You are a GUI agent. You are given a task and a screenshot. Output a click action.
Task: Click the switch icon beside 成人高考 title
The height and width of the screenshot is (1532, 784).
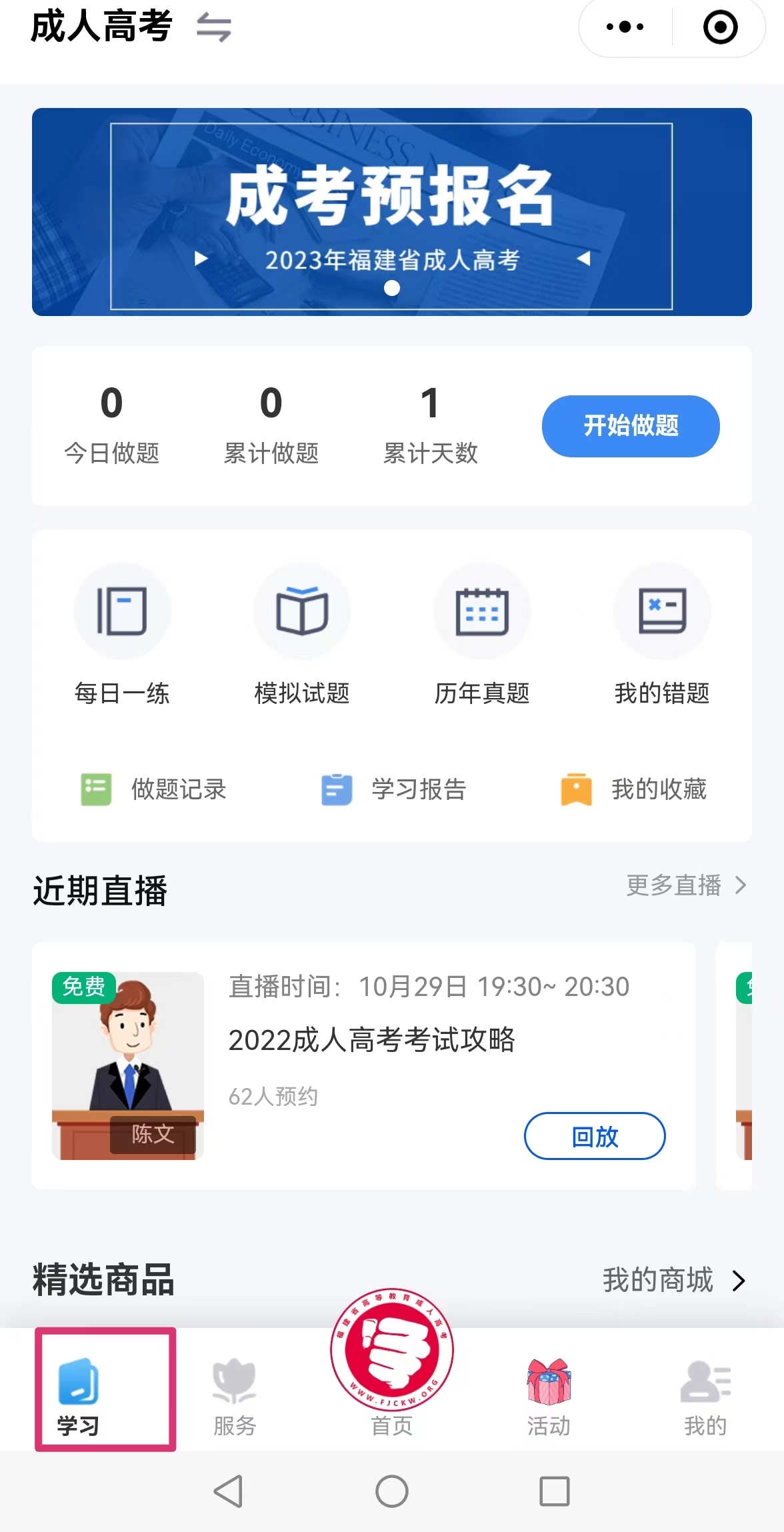(x=215, y=28)
